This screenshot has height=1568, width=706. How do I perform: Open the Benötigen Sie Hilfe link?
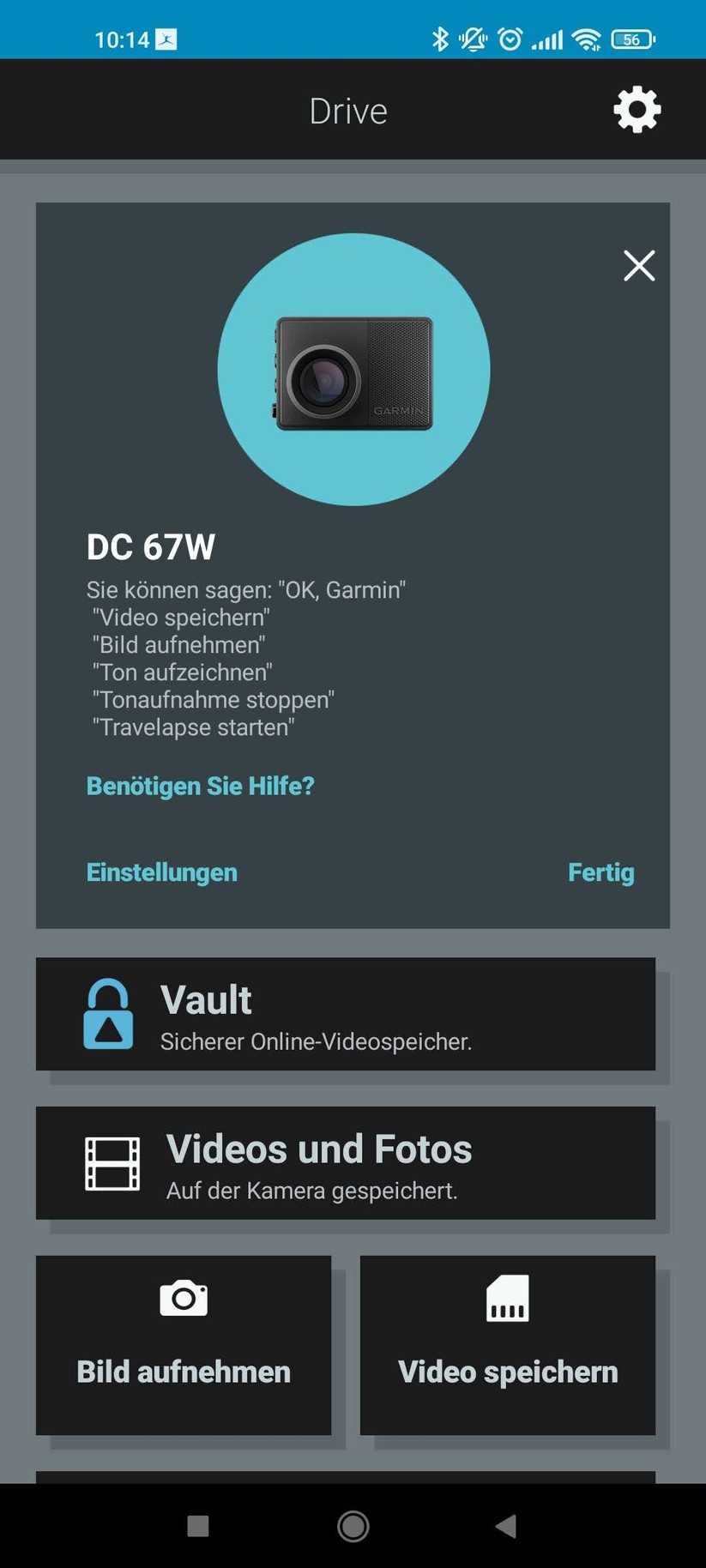pos(200,785)
